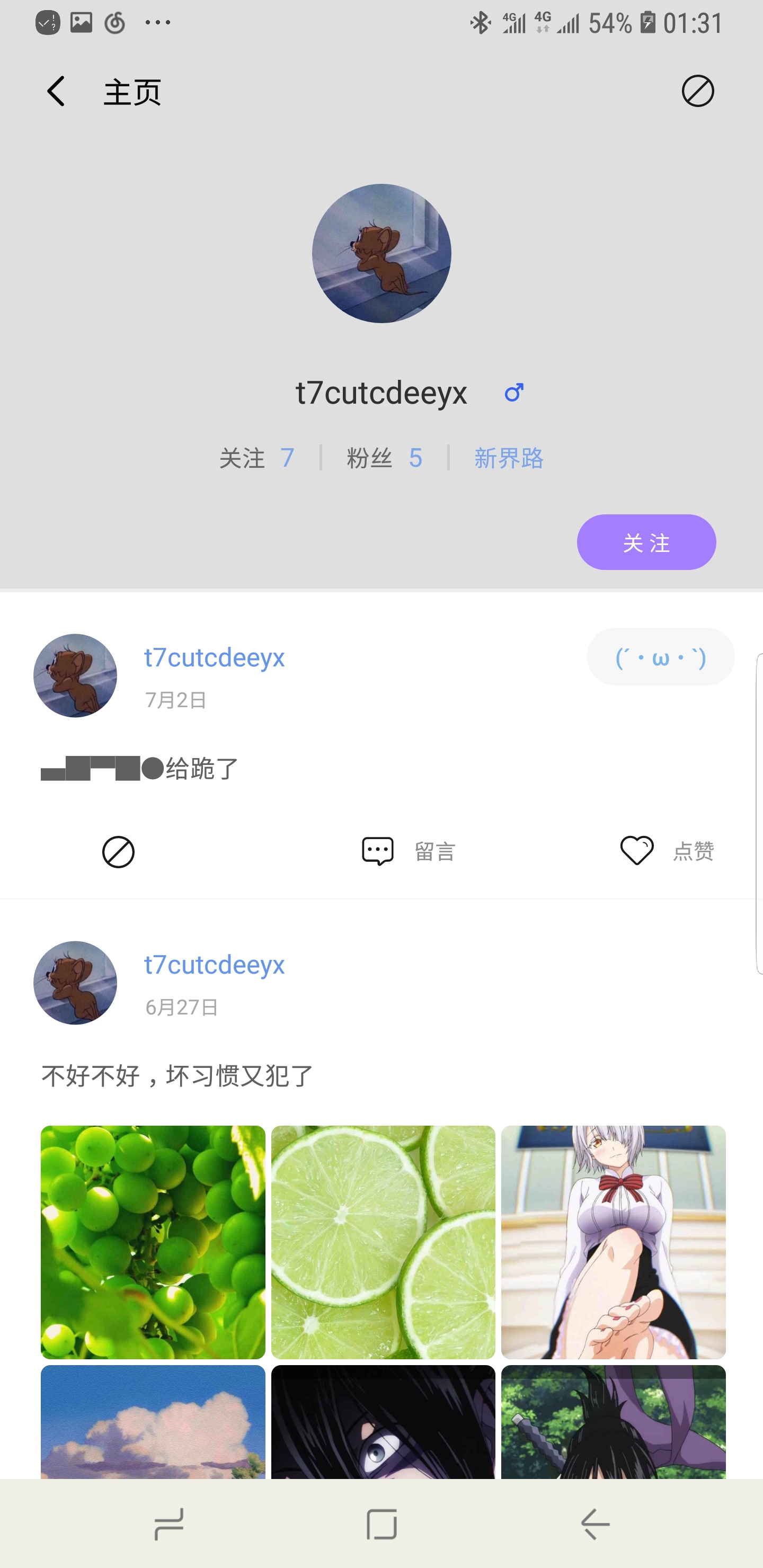The height and width of the screenshot is (1568, 763).
Task: Like the 给跪了 post
Action: coord(666,851)
